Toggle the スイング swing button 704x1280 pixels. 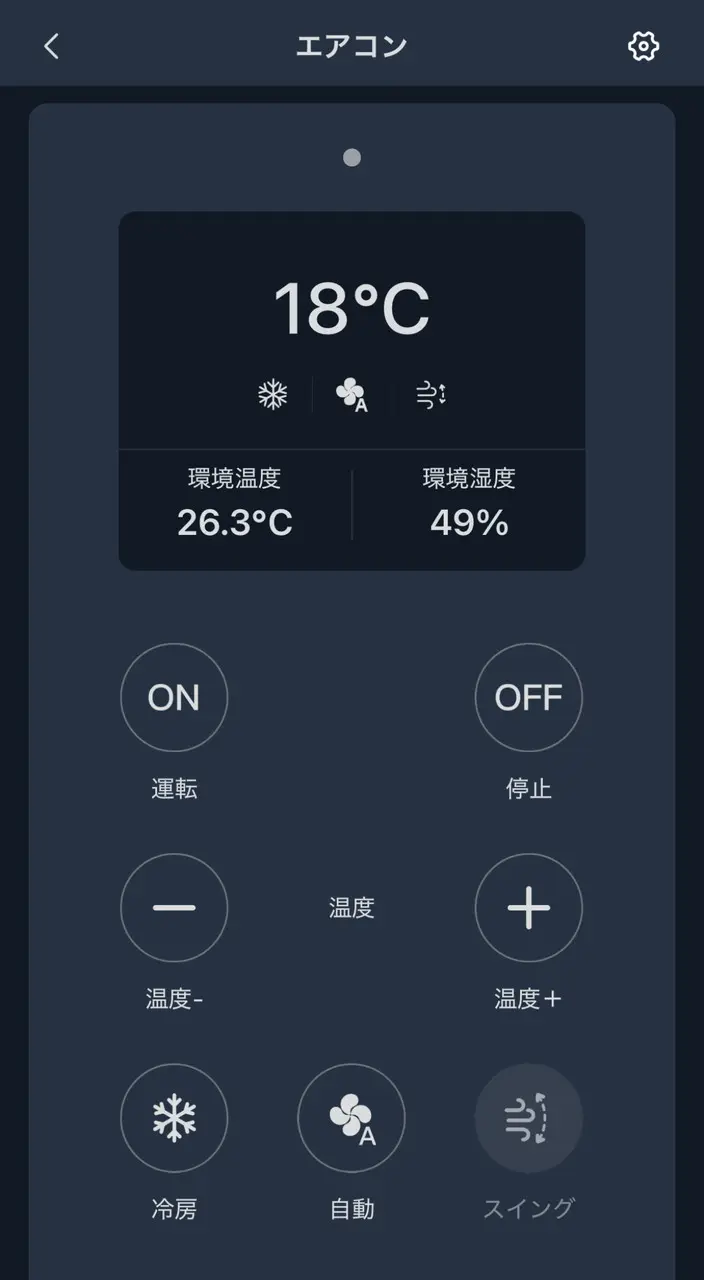pyautogui.click(x=528, y=1118)
